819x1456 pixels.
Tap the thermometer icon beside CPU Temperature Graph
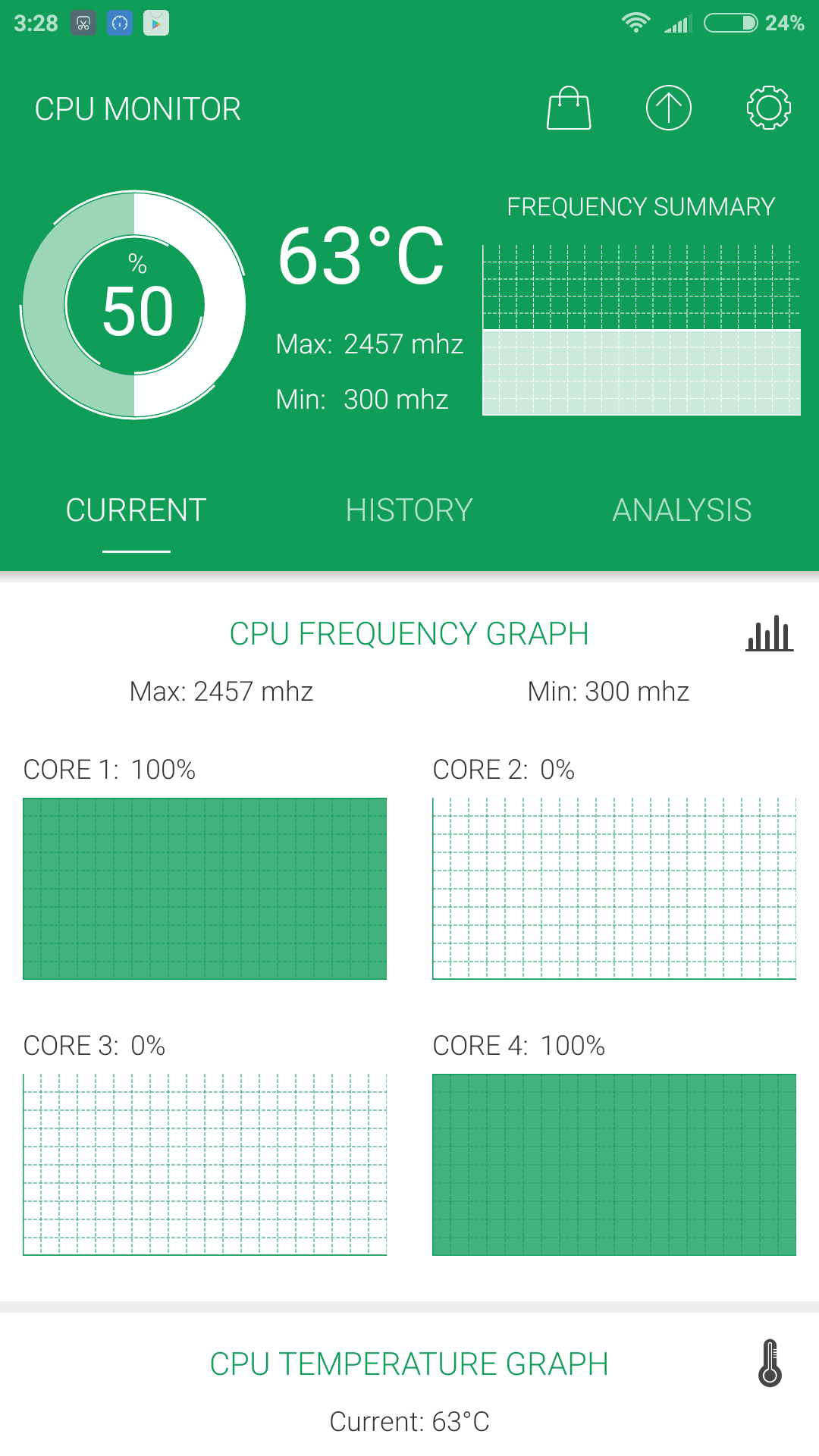coord(770,1363)
